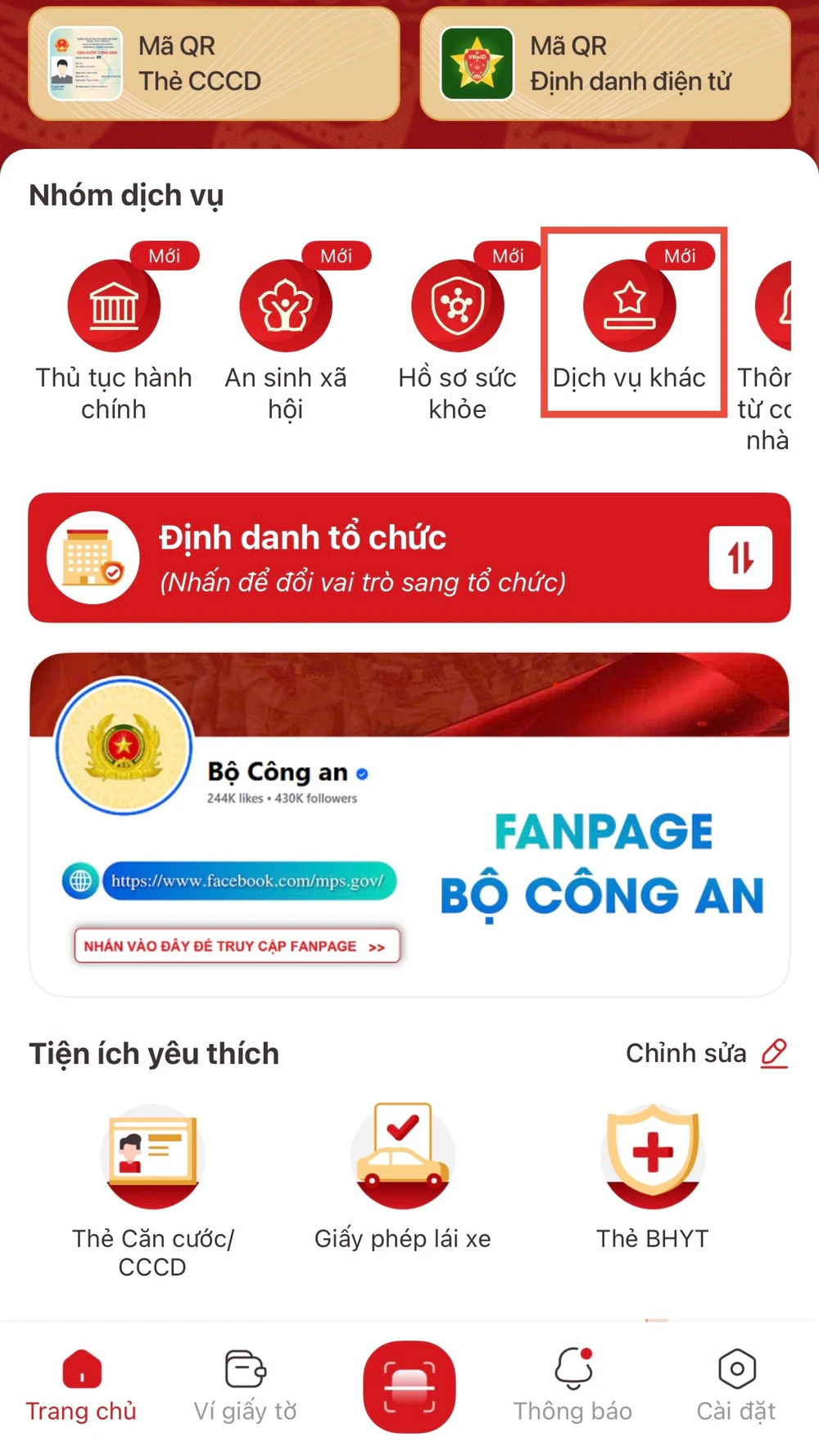Tap Chỉnh sửa to edit favorite utilities
Screen dimensions: 819x1456
tap(706, 1053)
